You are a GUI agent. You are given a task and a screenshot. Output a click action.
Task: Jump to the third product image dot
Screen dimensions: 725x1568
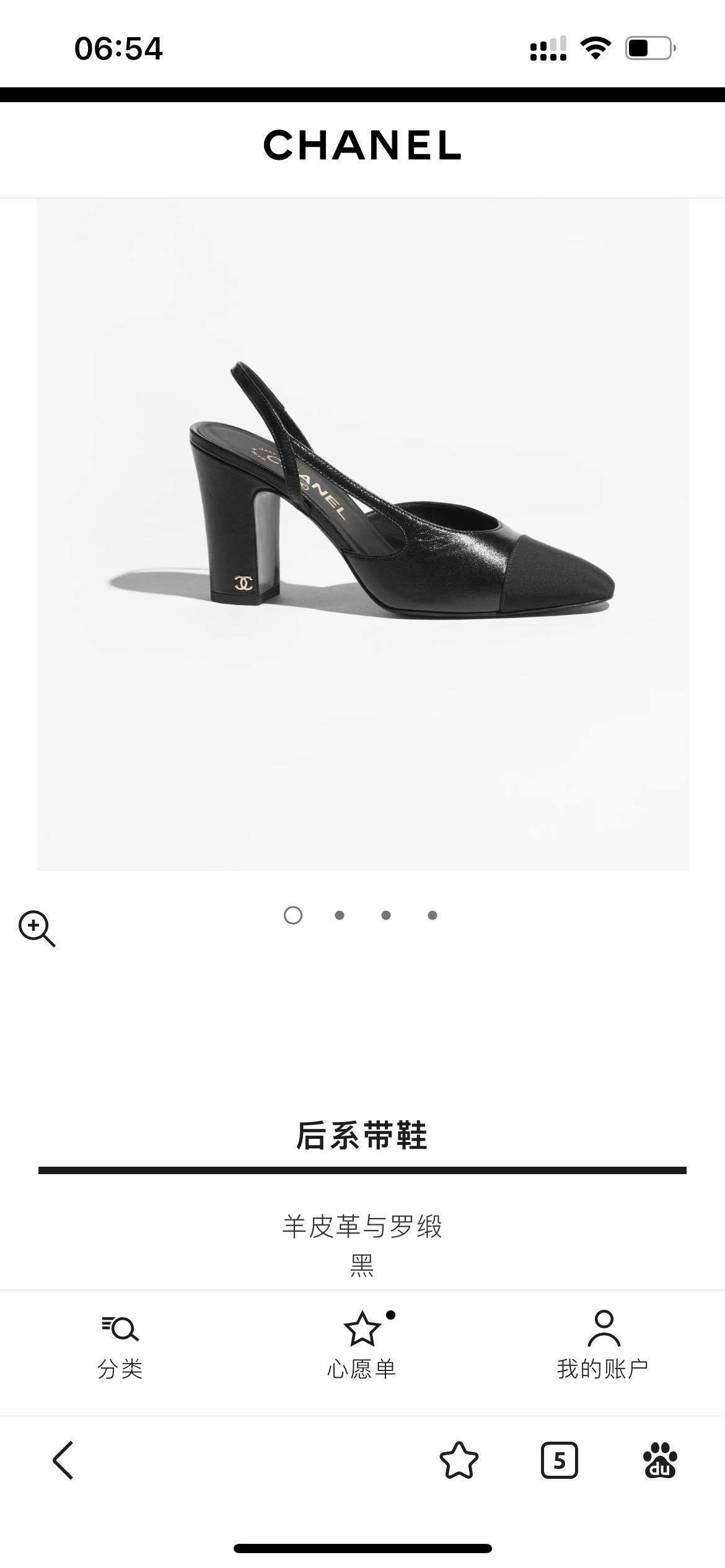386,915
